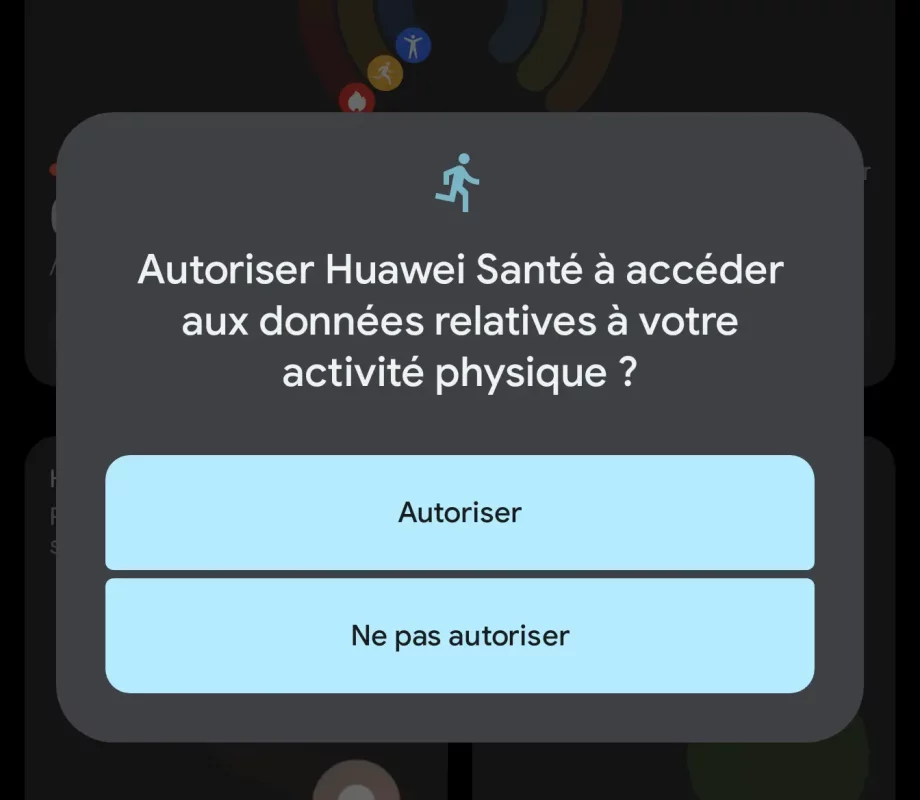Image resolution: width=920 pixels, height=800 pixels.
Task: Tap Autoriser to grant physical activity access
Action: [x=459, y=512]
